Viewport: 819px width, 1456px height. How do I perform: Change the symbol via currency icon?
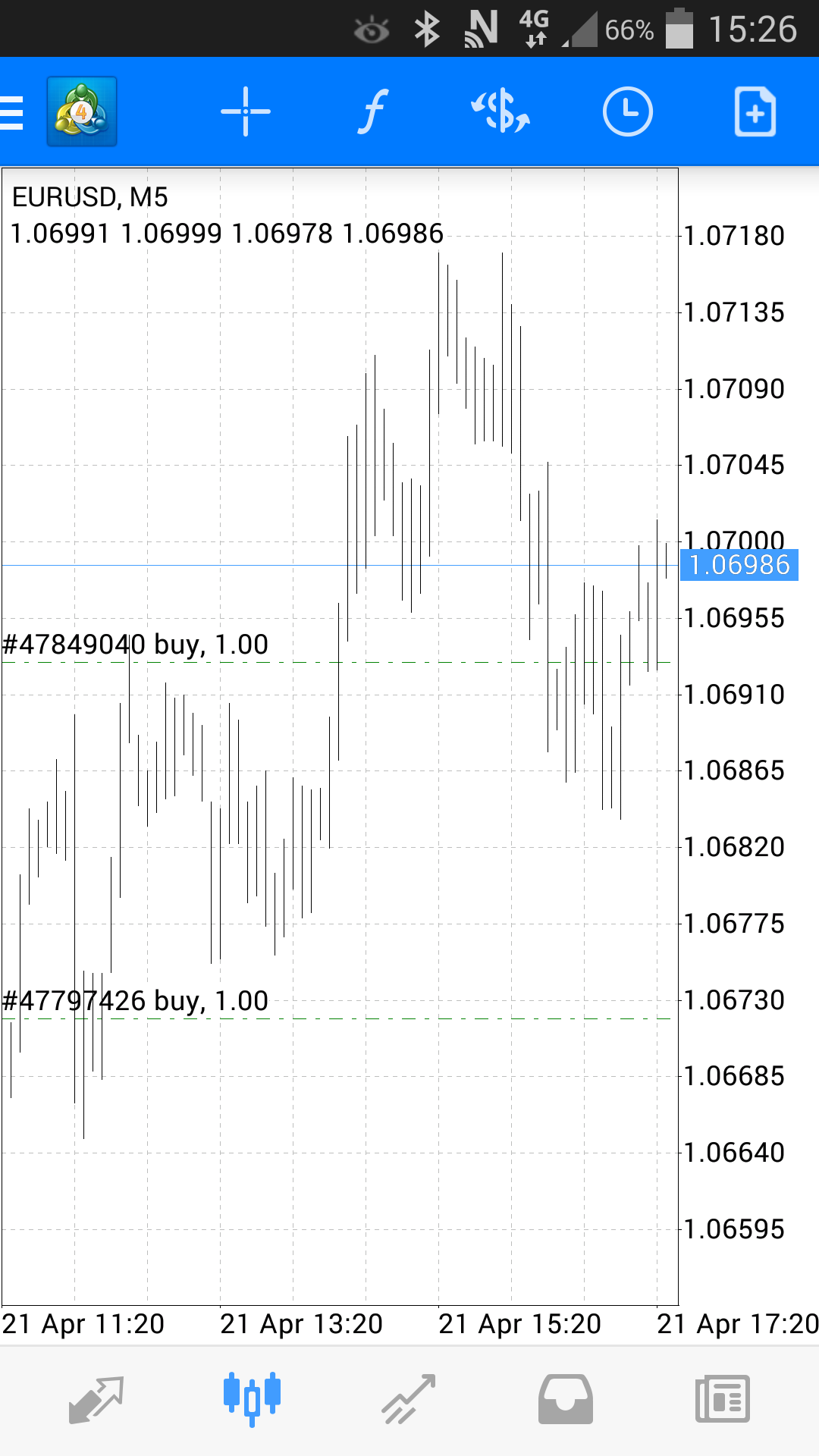(x=500, y=112)
